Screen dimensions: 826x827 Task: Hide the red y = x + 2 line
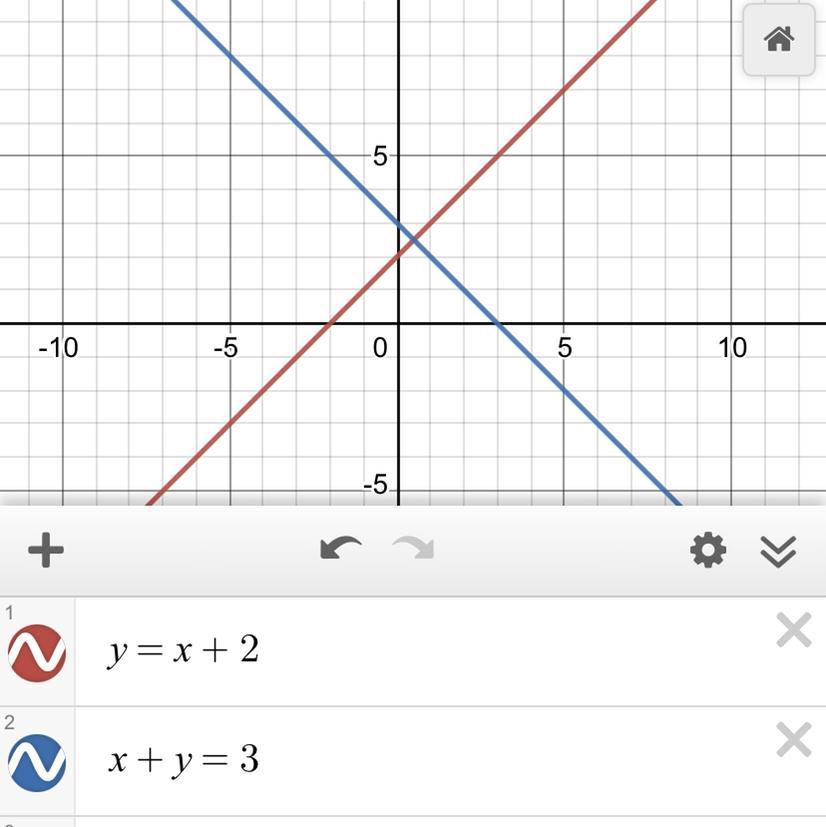point(37,653)
